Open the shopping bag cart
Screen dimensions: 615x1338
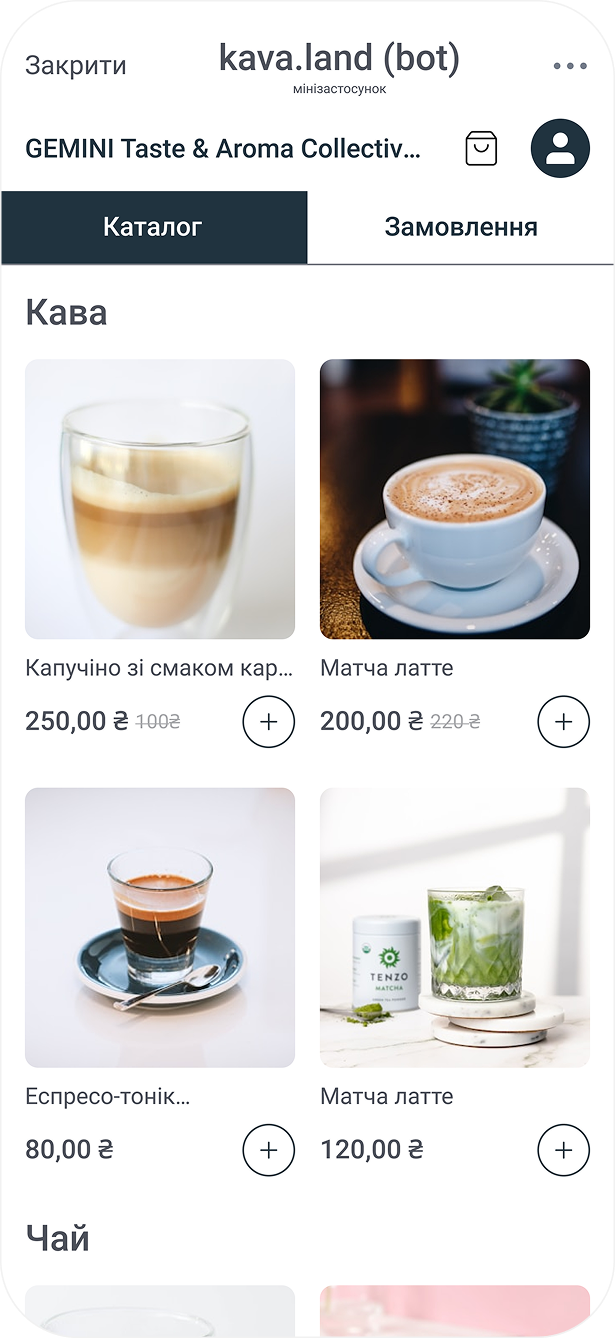481,149
